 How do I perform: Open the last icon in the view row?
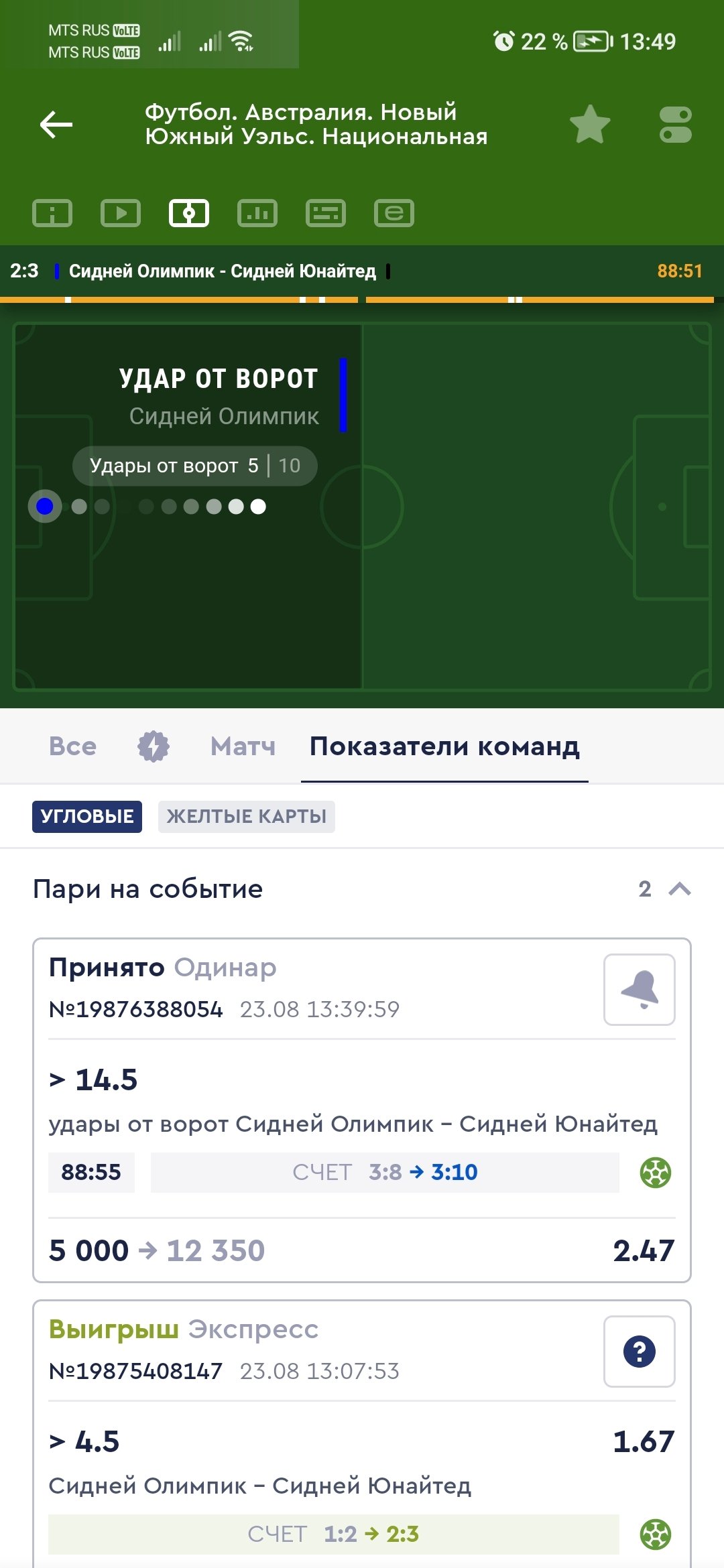[x=394, y=213]
